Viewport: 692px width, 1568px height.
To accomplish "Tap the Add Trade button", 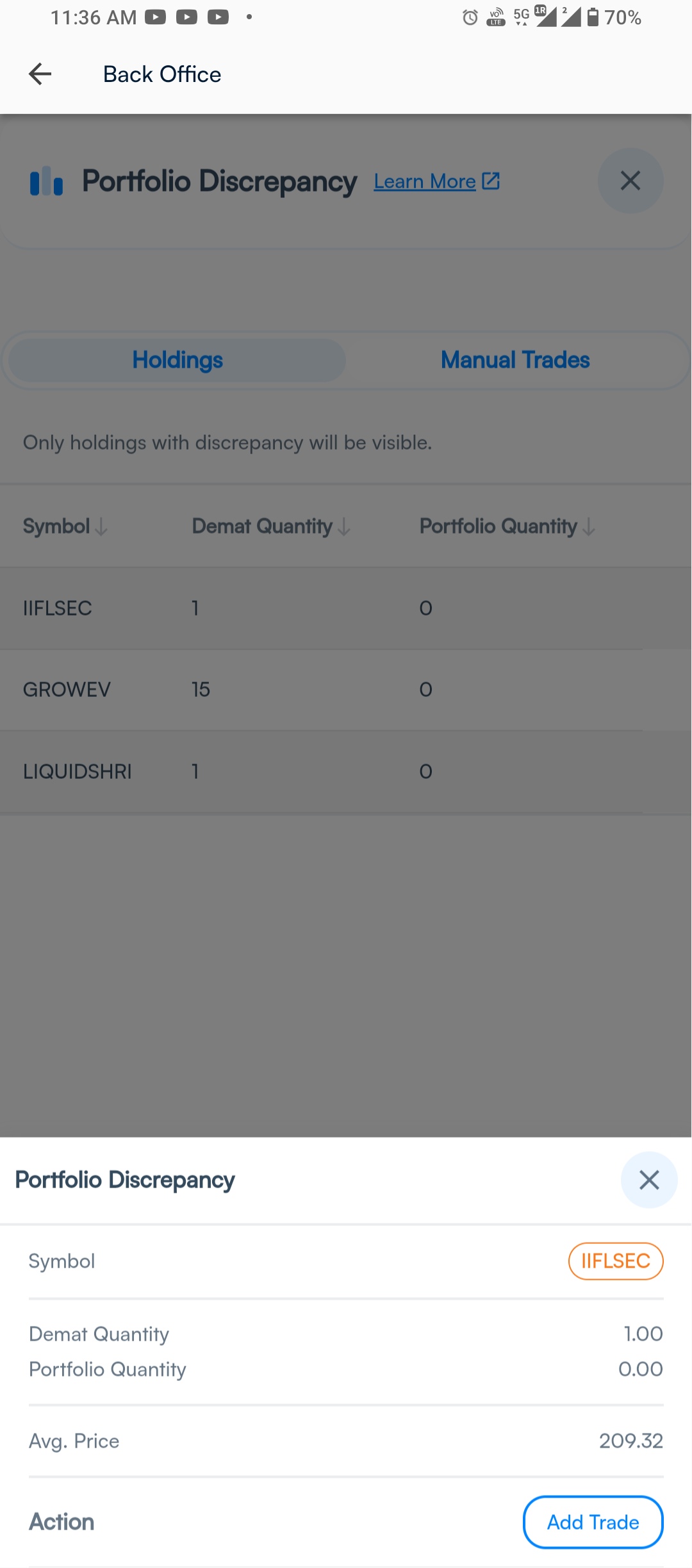I will tap(593, 1522).
